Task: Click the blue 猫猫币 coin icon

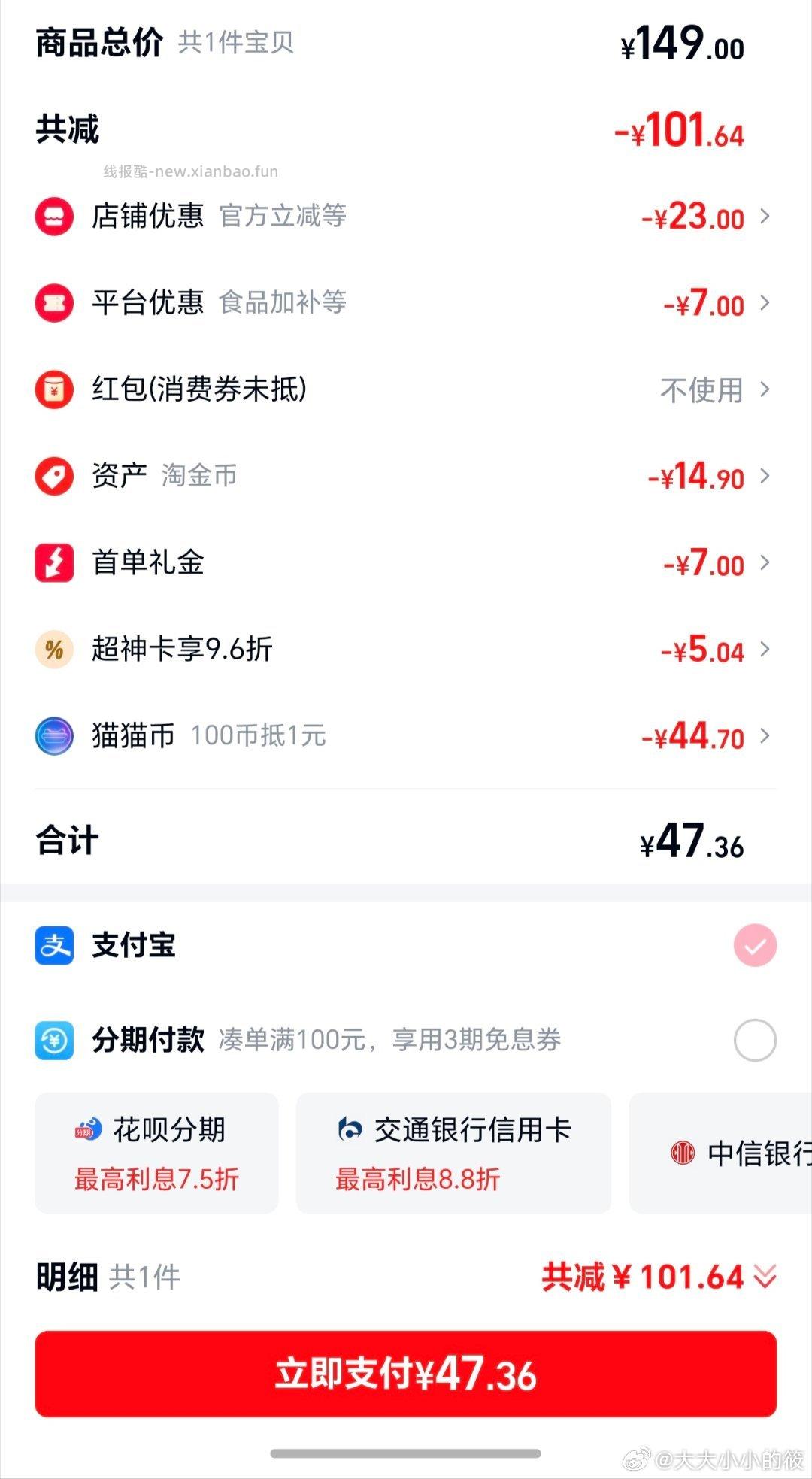Action: (x=53, y=736)
